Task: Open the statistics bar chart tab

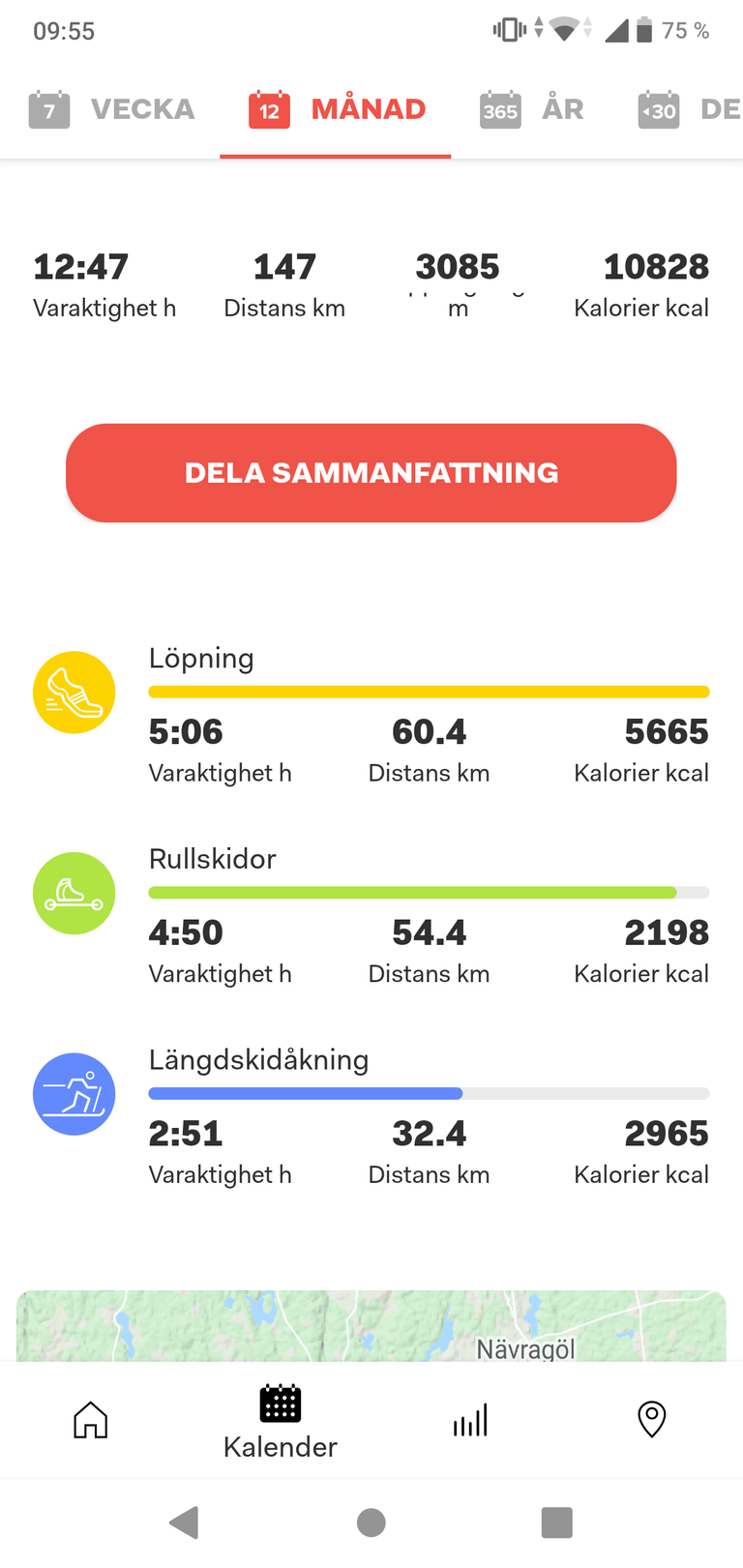Action: pos(470,1420)
